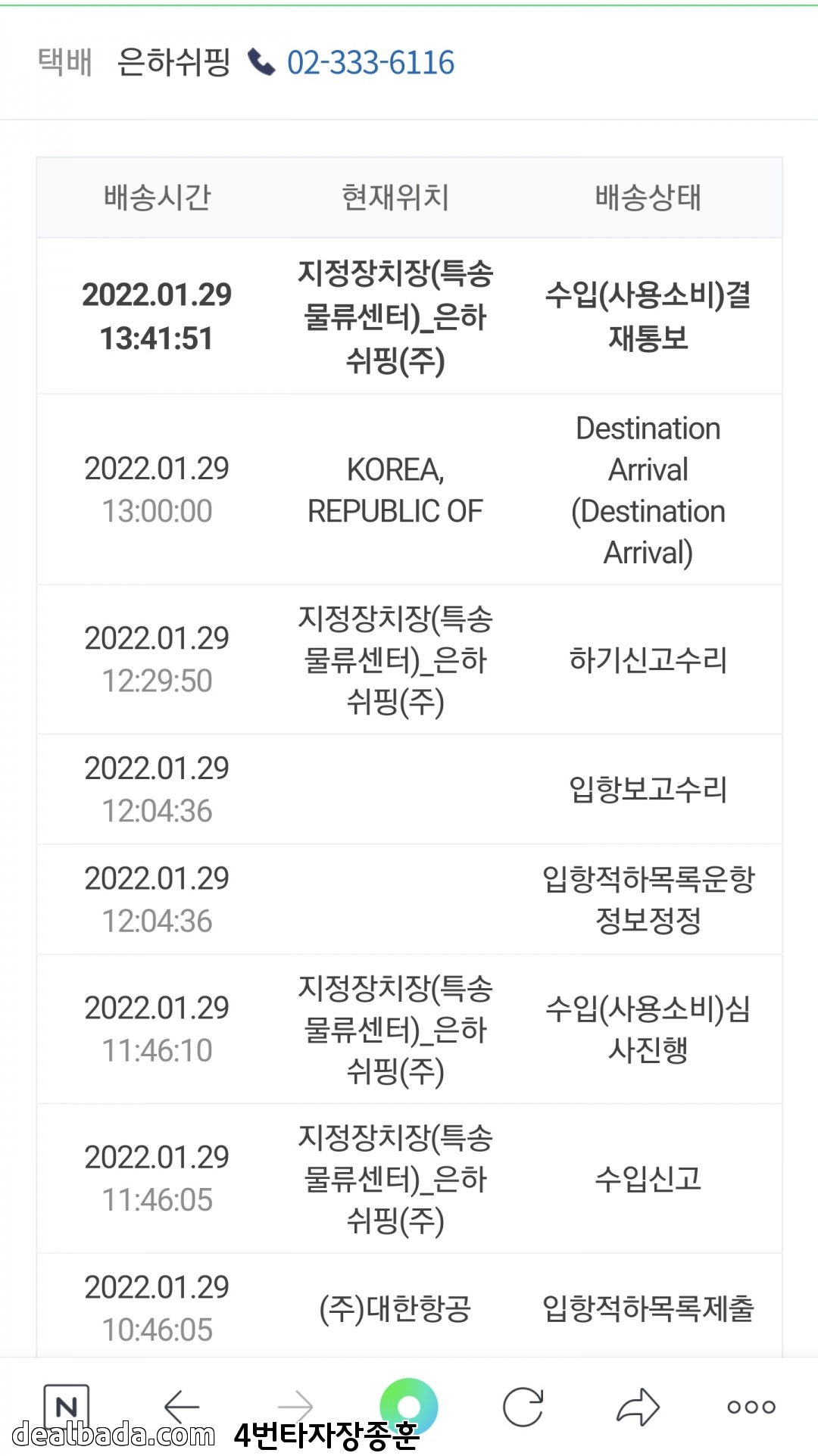This screenshot has height=1456, width=818.
Task: Call 은하쉬핑 at 02-333-6116
Action: pyautogui.click(x=370, y=63)
